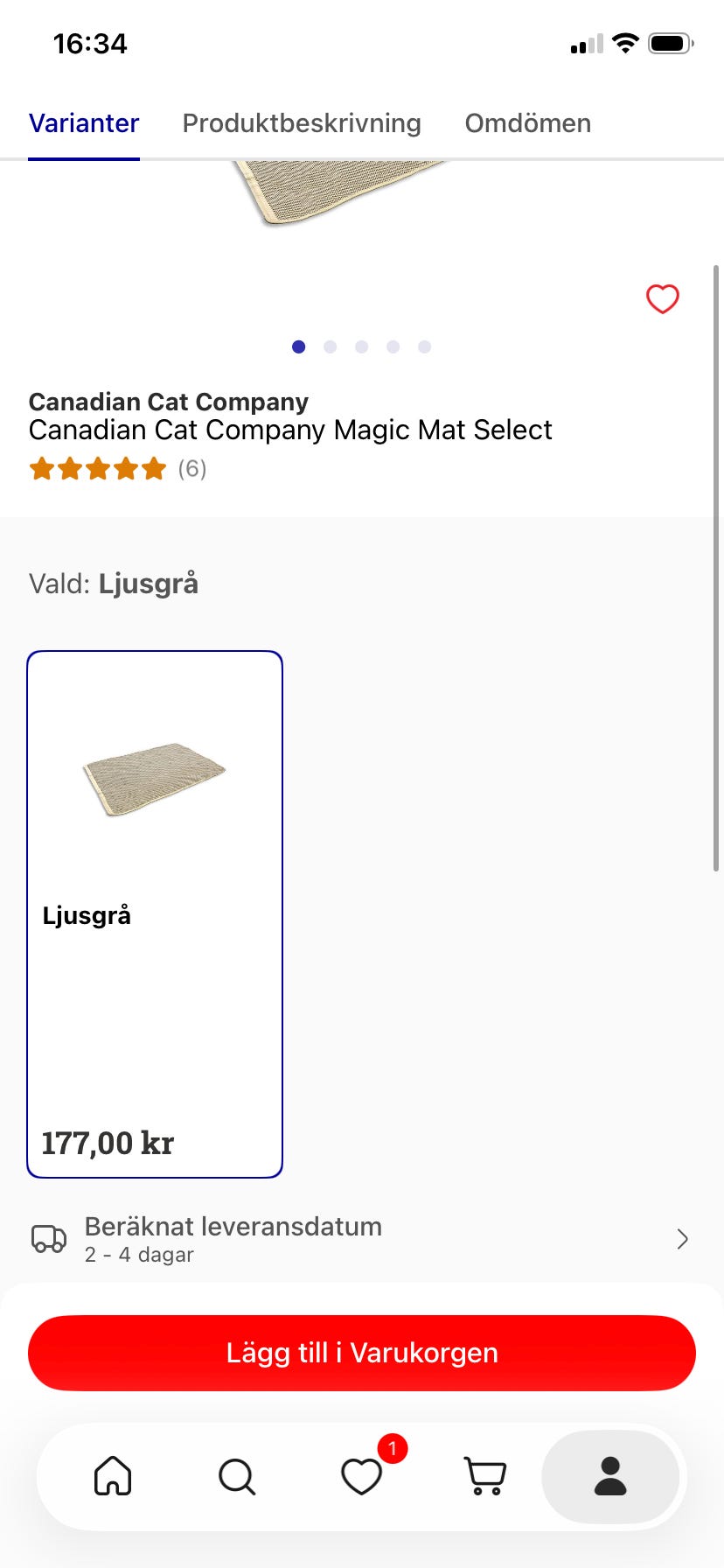Select the Varianter tab
The image size is (724, 1568).
point(84,123)
